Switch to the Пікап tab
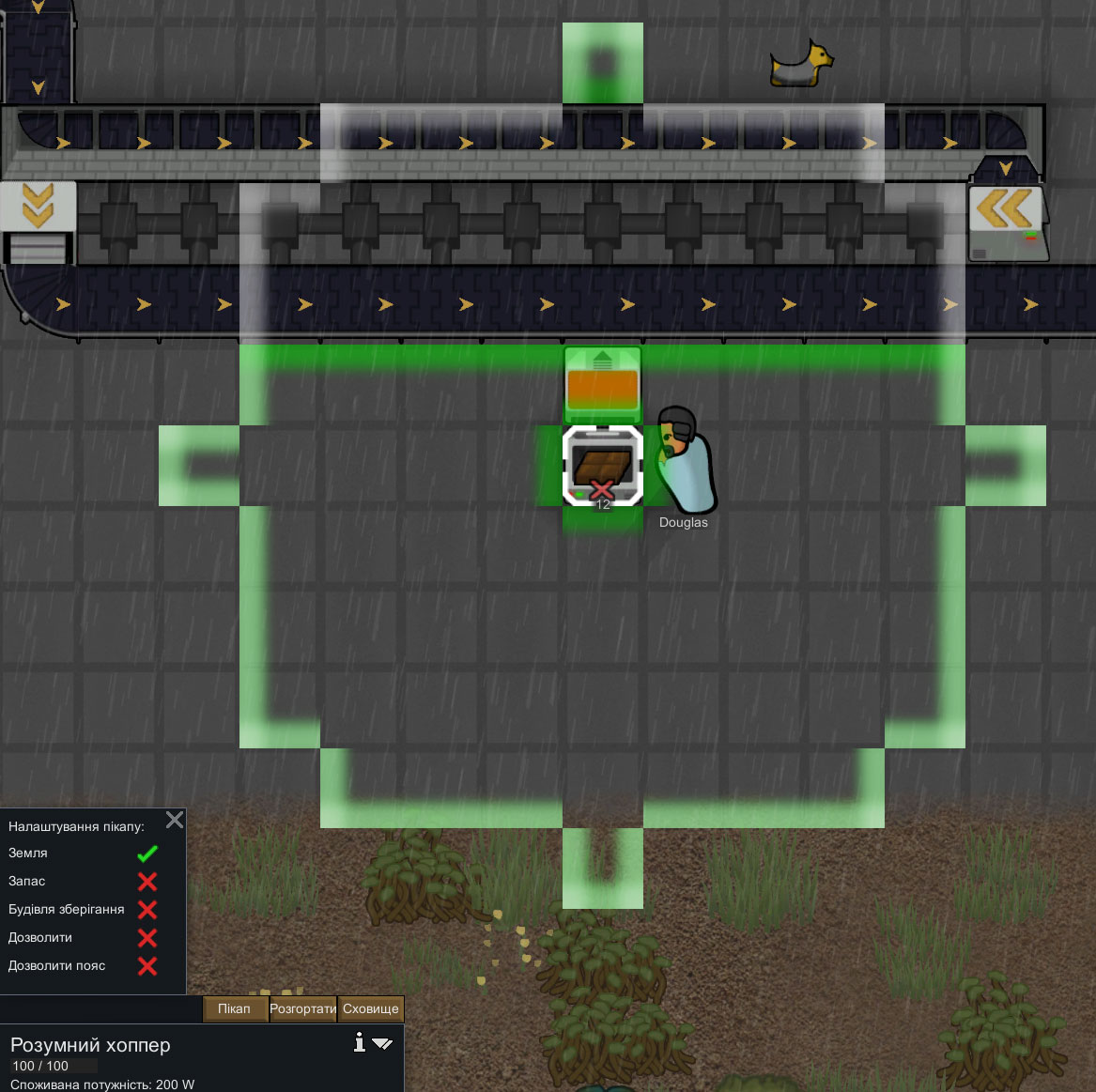Screen dimensions: 1096x1092 (x=235, y=1008)
